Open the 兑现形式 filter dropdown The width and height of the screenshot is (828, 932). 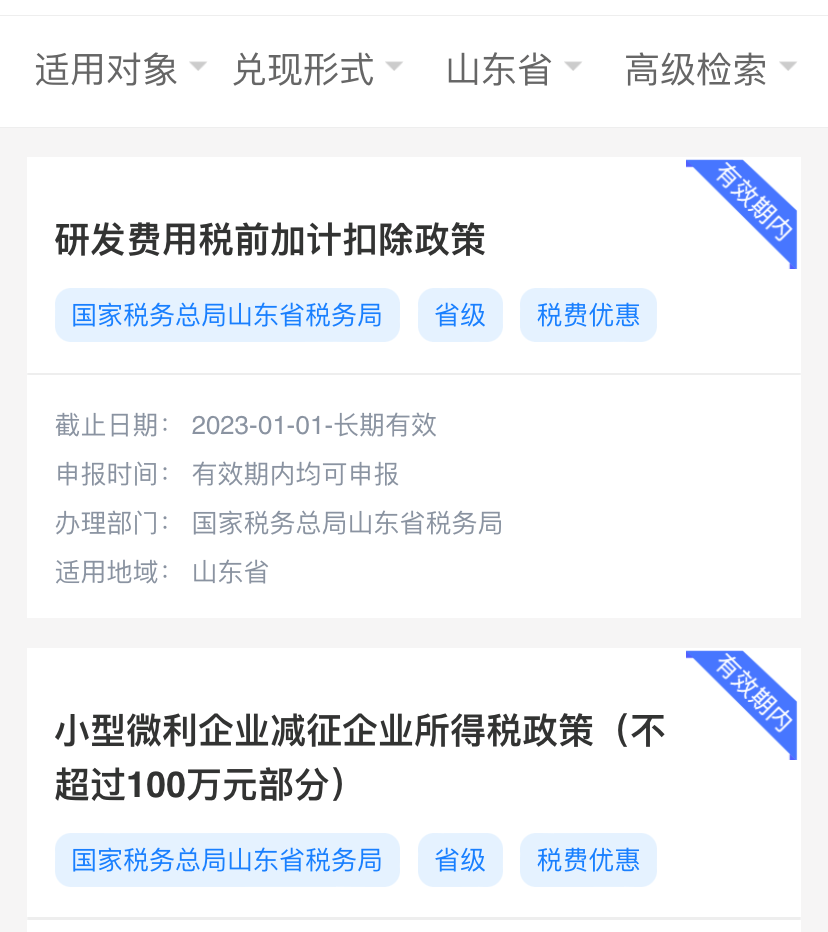pyautogui.click(x=317, y=70)
